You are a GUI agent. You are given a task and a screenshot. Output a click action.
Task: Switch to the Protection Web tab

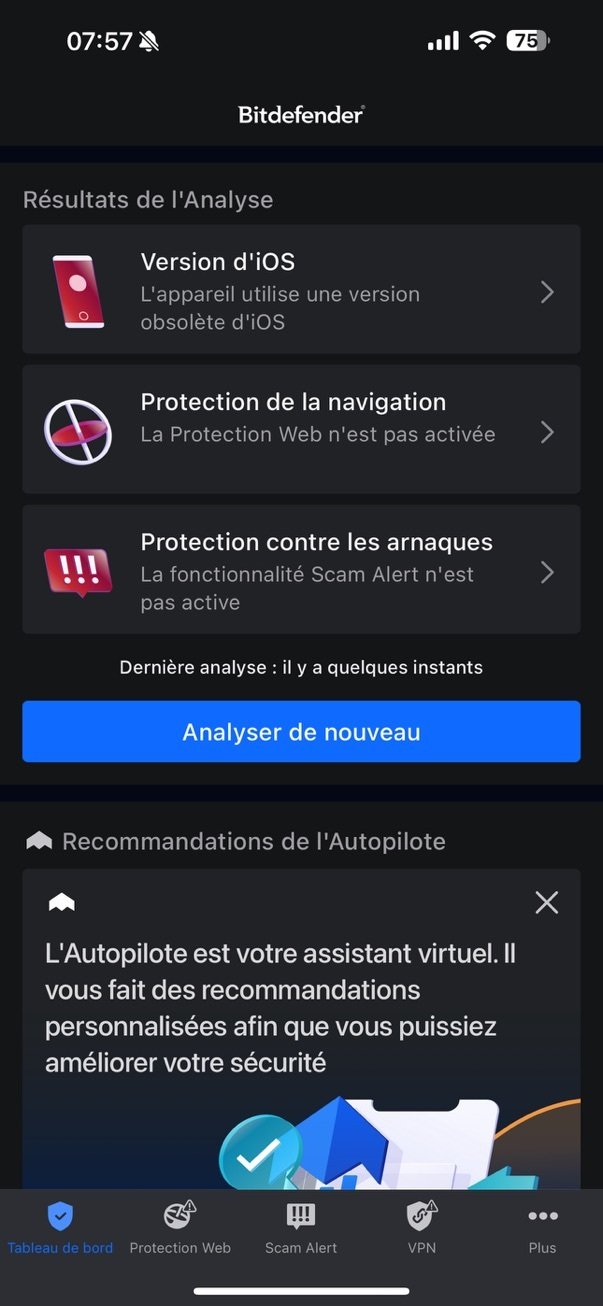coord(180,1228)
